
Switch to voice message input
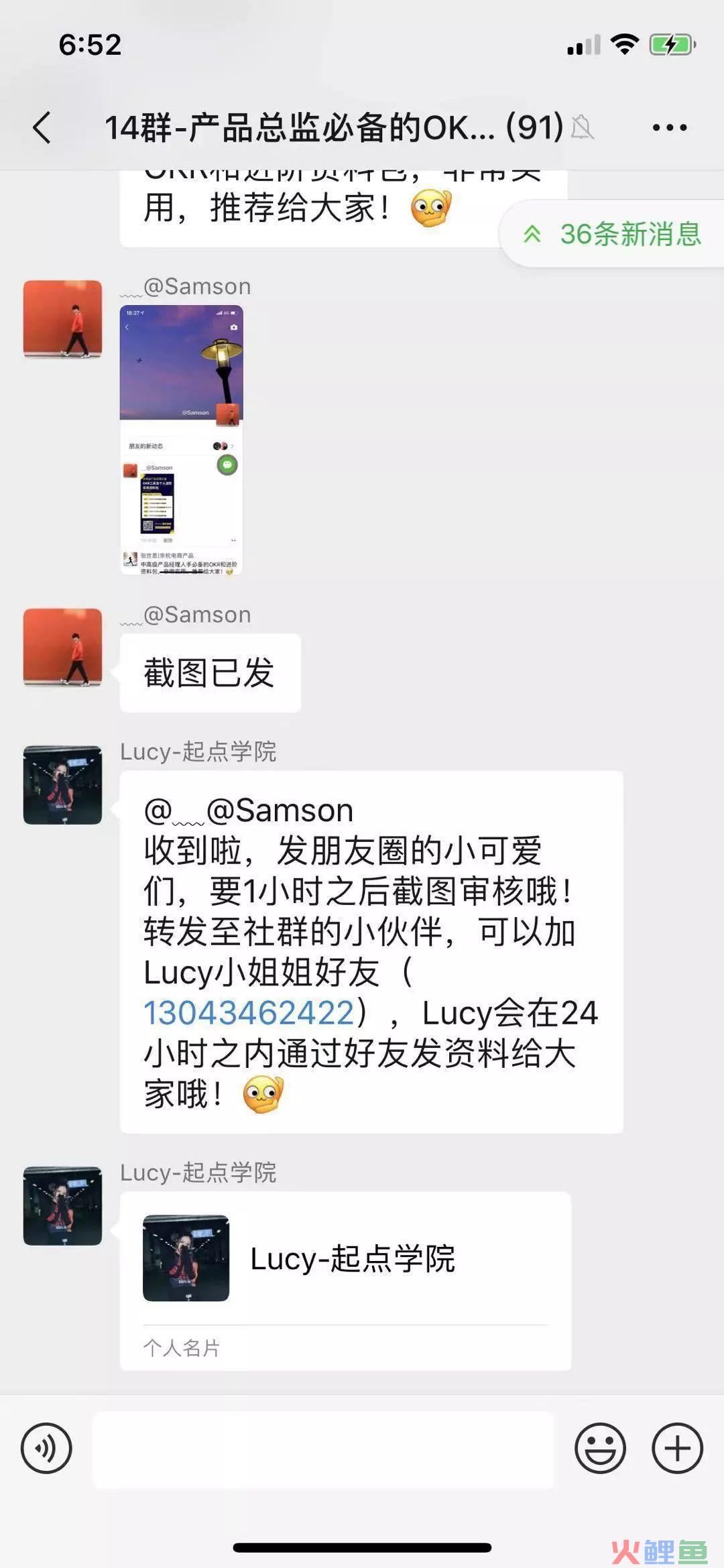(46, 1448)
